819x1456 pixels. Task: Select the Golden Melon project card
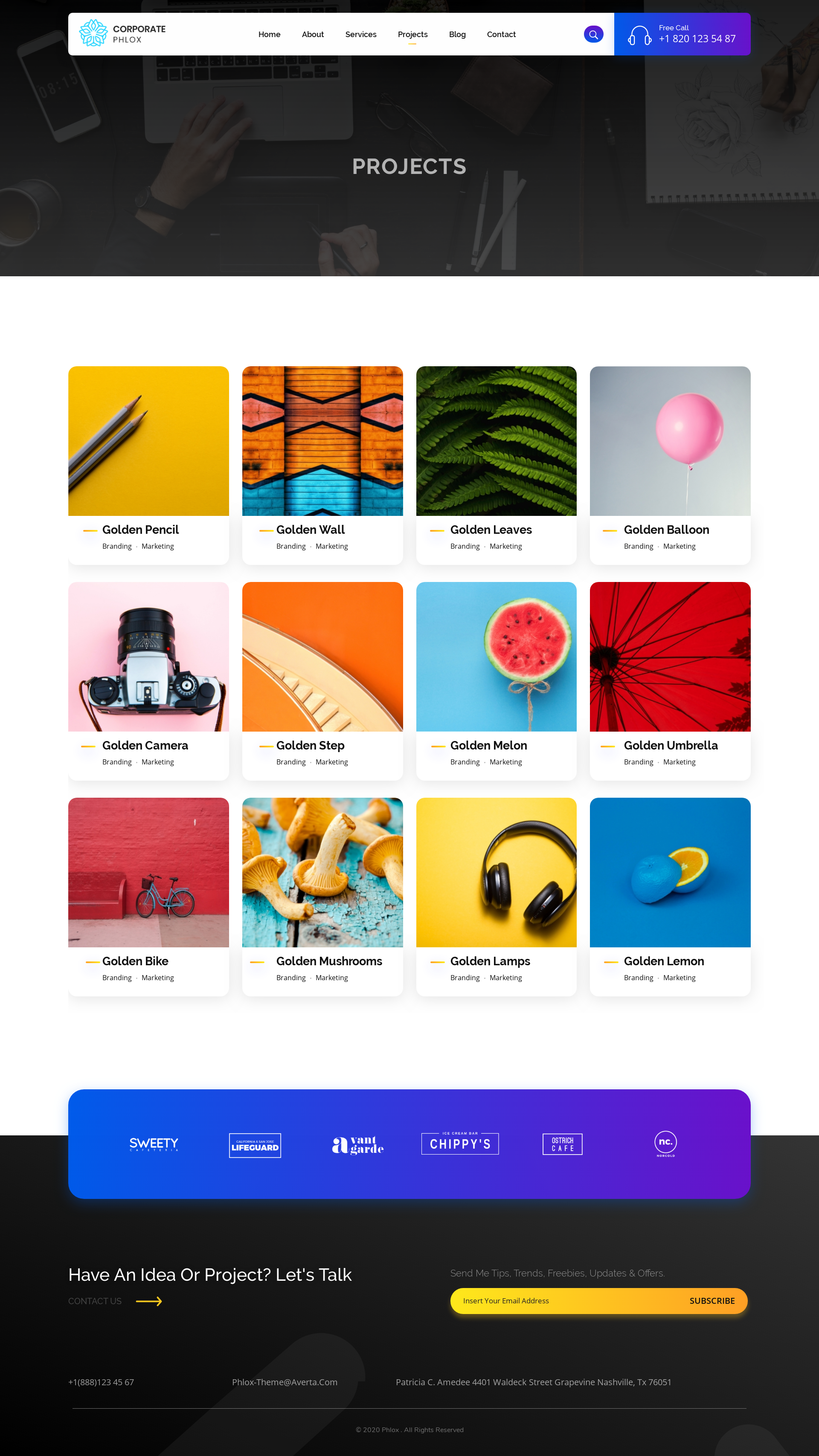click(x=488, y=746)
